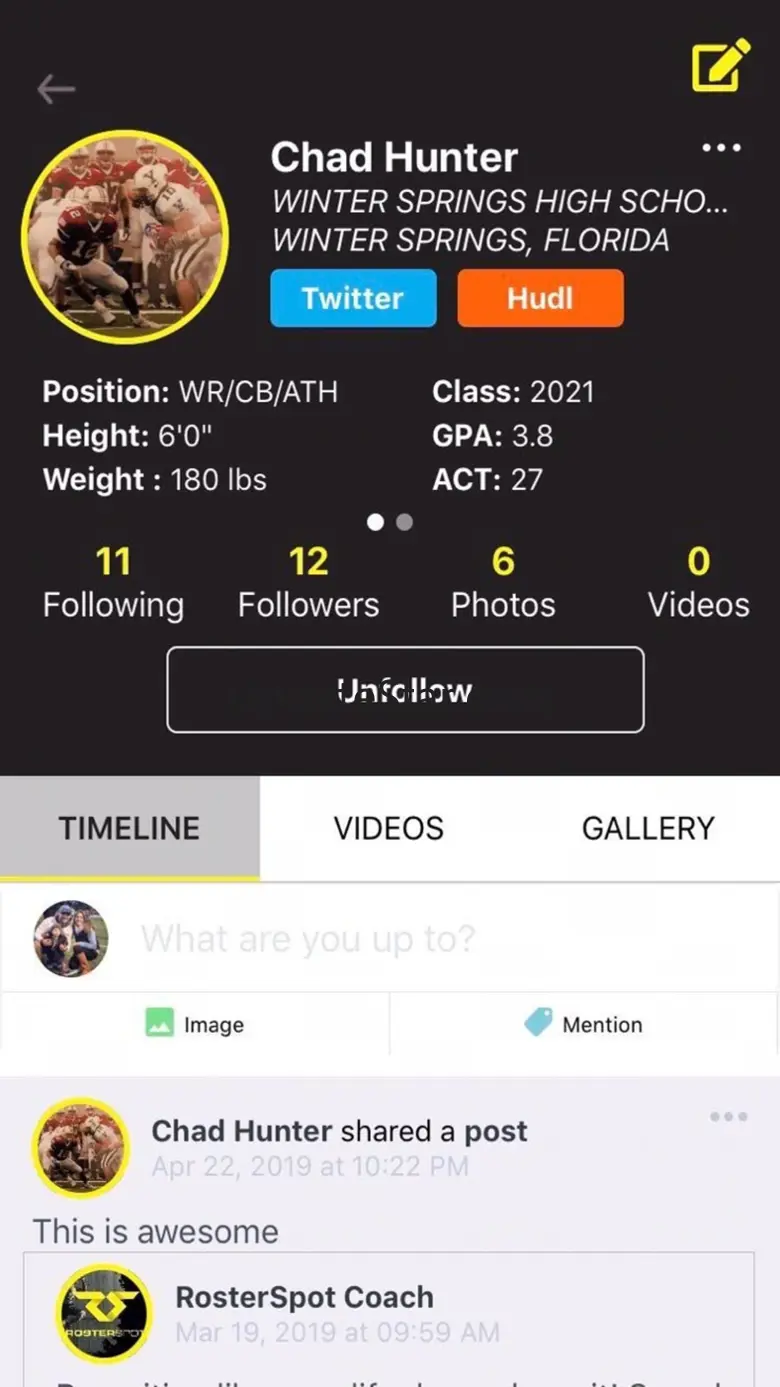
Task: Switch to the Videos tab
Action: coord(389,828)
